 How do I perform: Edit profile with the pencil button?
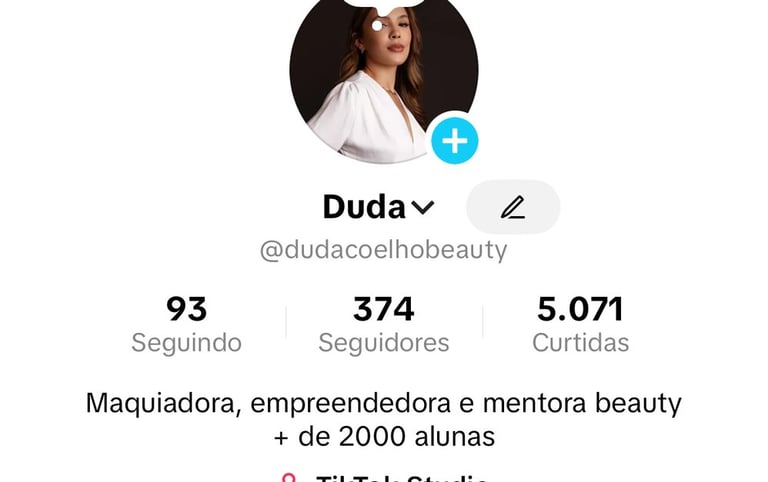(x=513, y=207)
